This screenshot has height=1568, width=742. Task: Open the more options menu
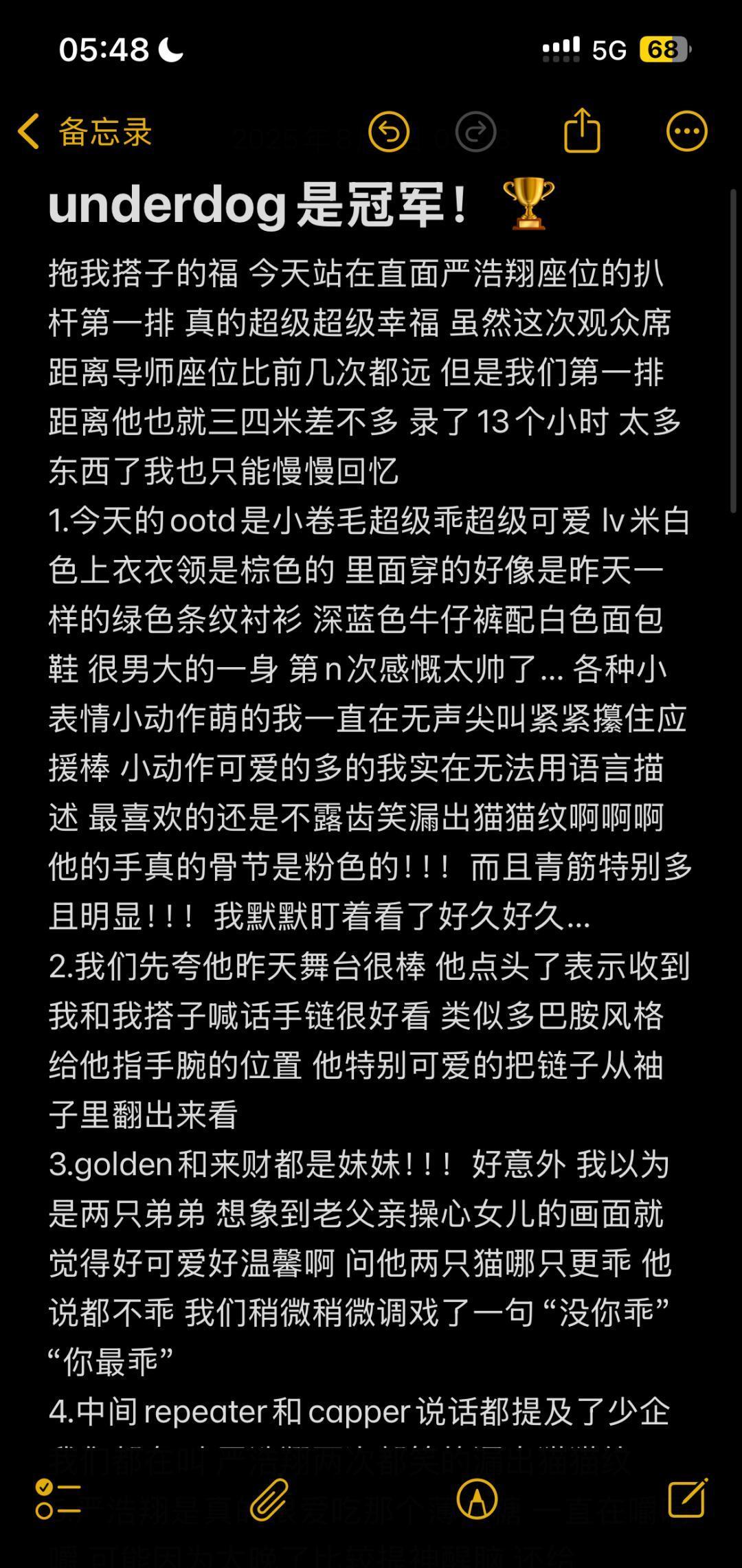686,131
